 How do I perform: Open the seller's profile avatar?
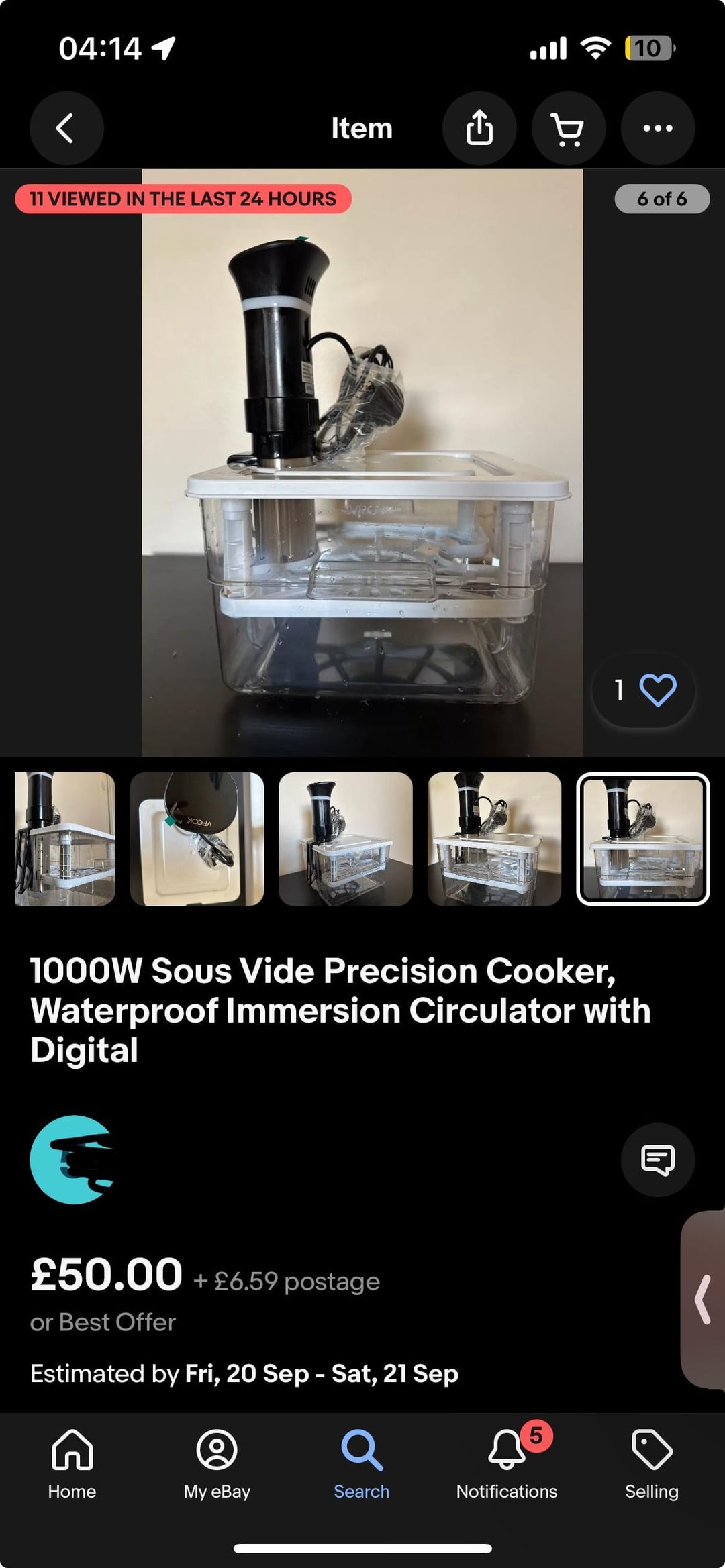pos(72,1159)
